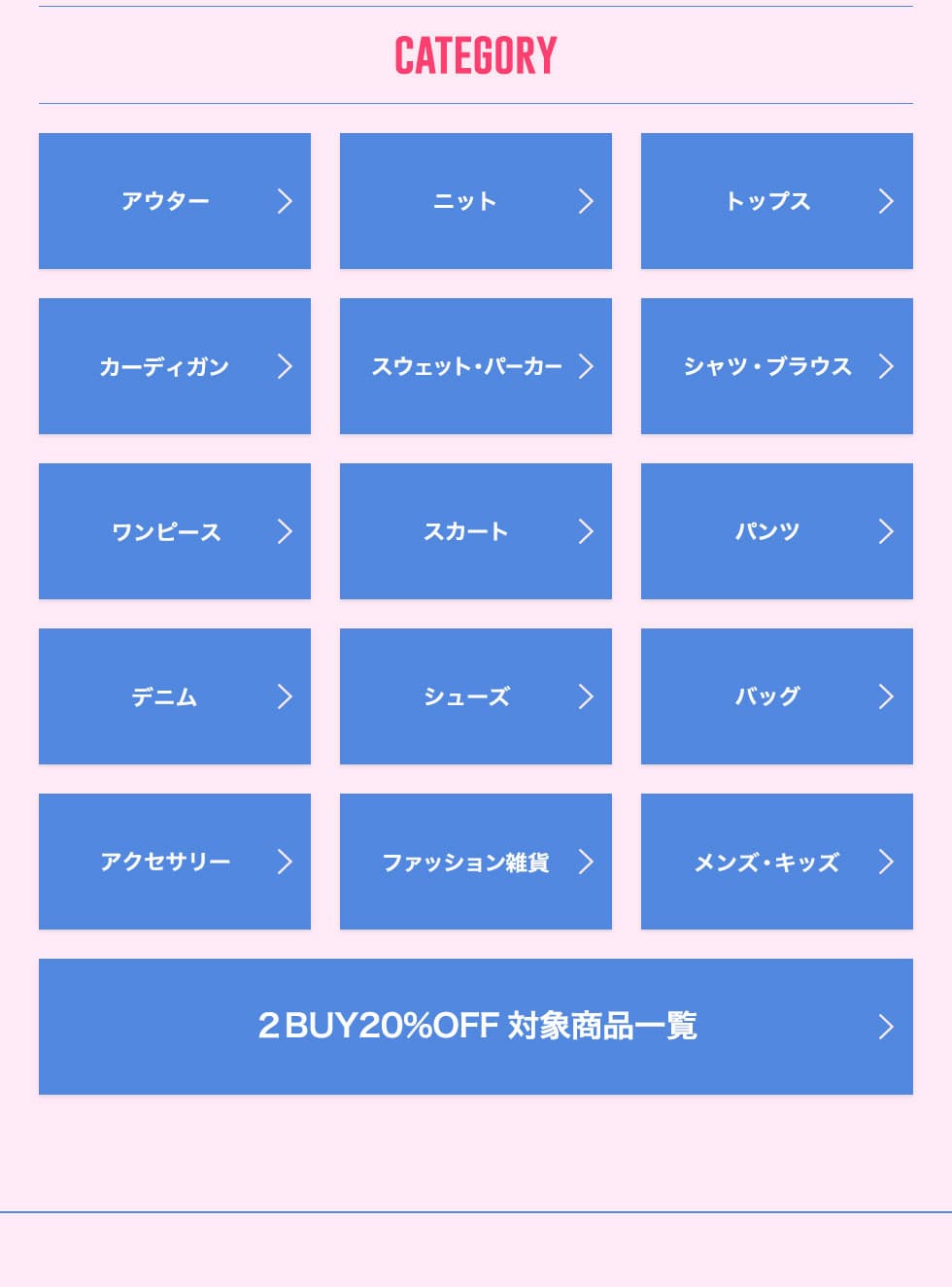Open the アウター category
Viewport: 952px width, 1287px height.
(175, 201)
